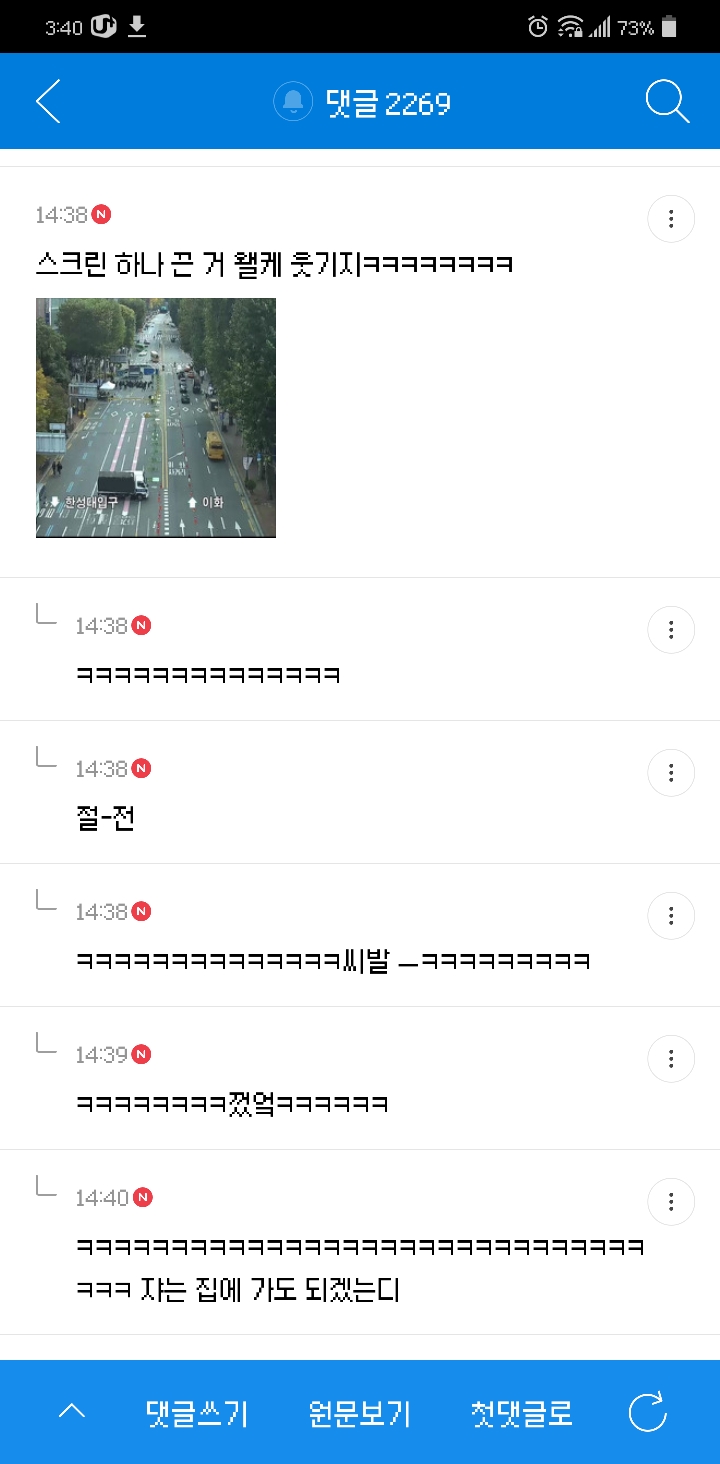Image resolution: width=720 pixels, height=1464 pixels.
Task: Tap 댓글쓰기 to write a comment
Action: [x=197, y=1413]
